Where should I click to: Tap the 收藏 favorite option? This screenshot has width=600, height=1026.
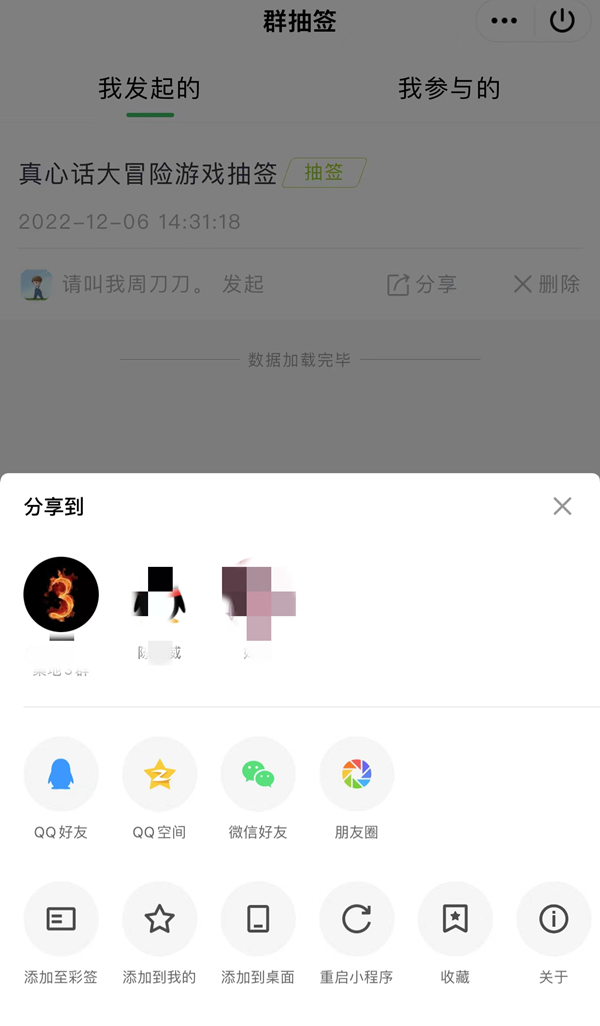point(455,919)
